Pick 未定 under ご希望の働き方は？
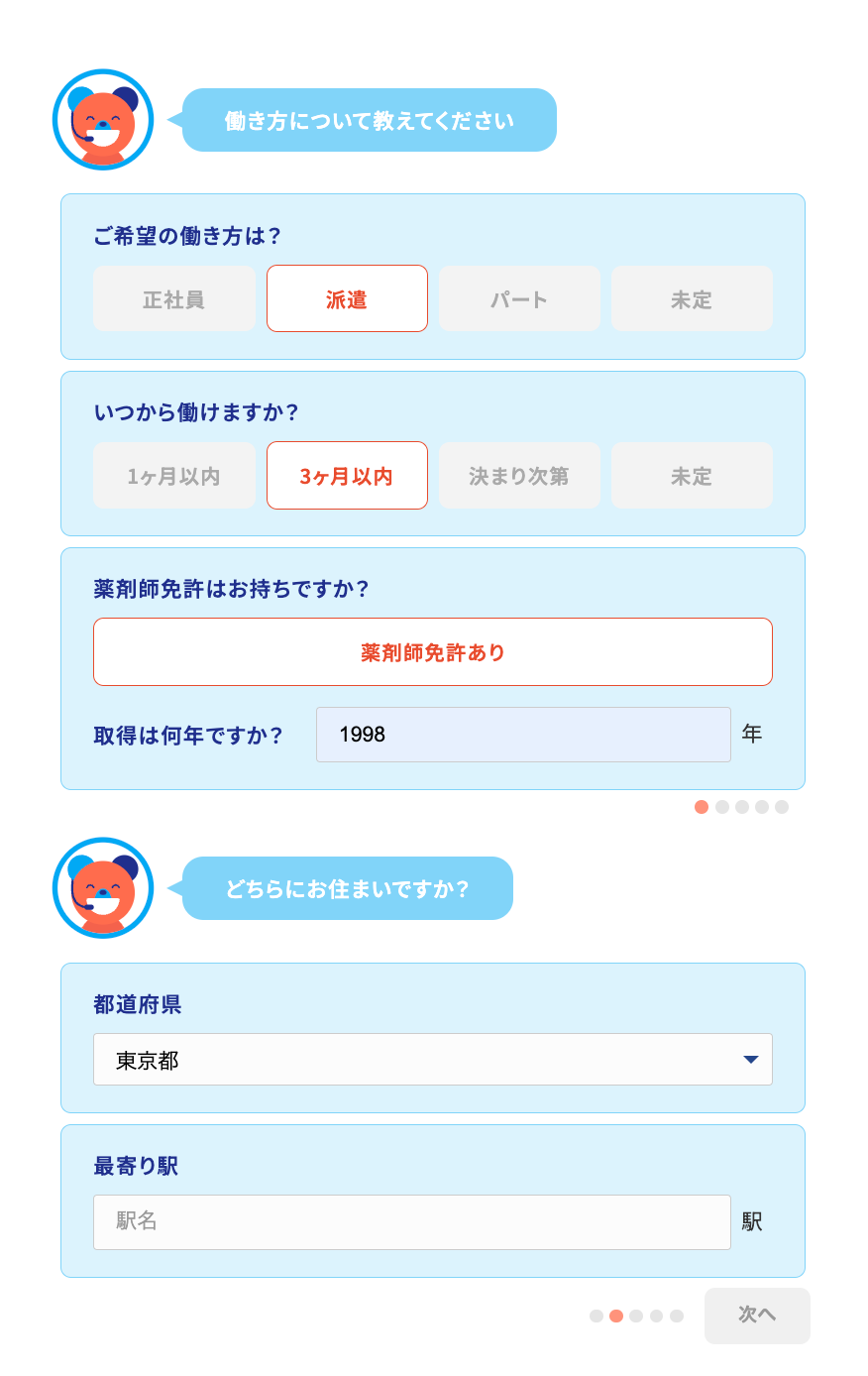This screenshot has height=1376, width=868. click(x=692, y=298)
